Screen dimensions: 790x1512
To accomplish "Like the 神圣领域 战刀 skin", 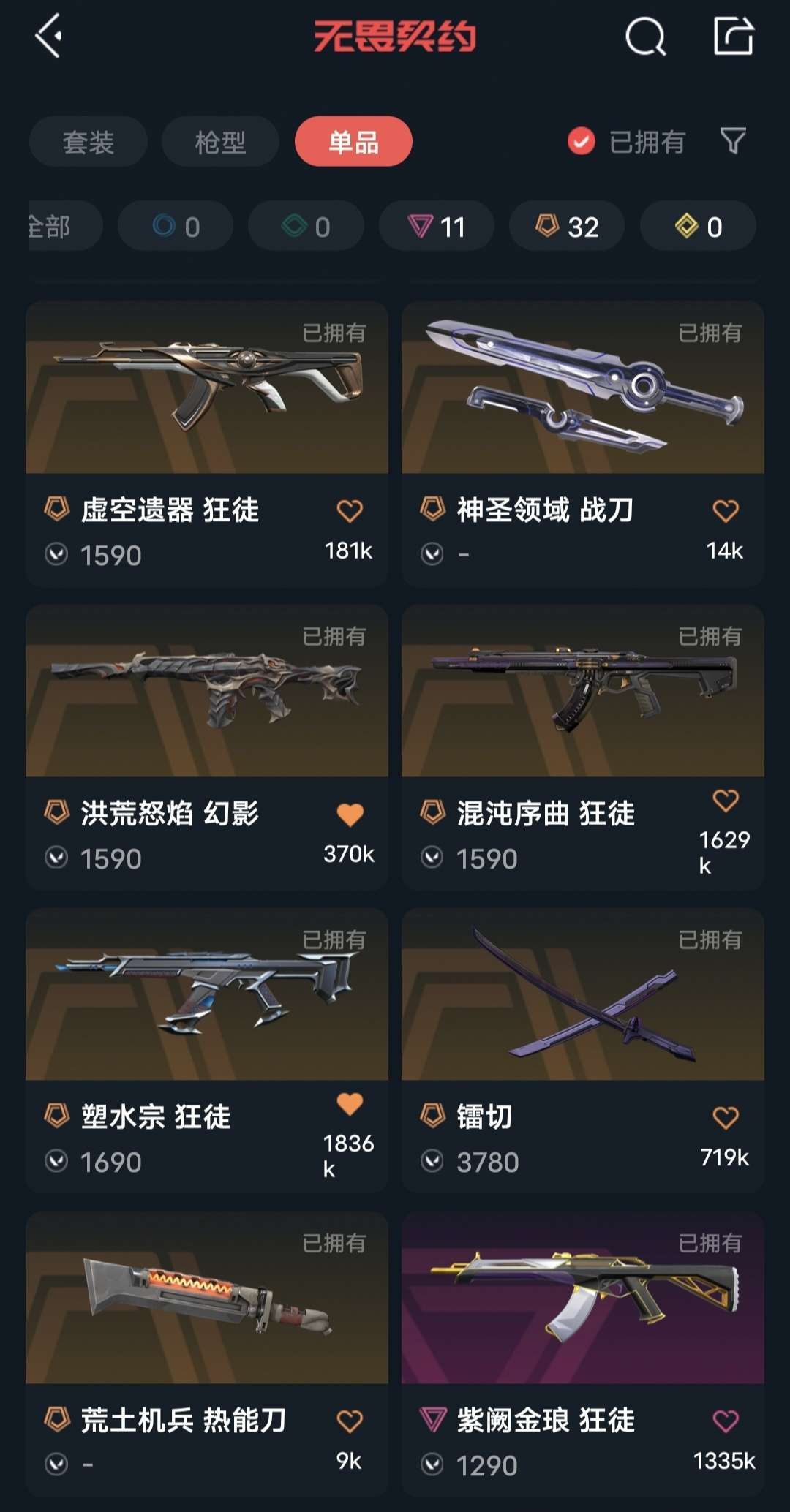I will pyautogui.click(x=725, y=511).
